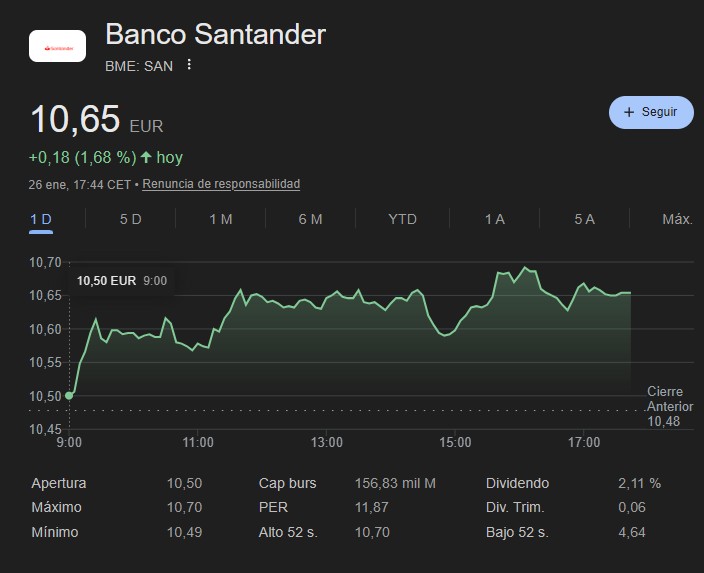Switch to the 5 D chart range
The width and height of the screenshot is (704, 573).
coord(130,219)
